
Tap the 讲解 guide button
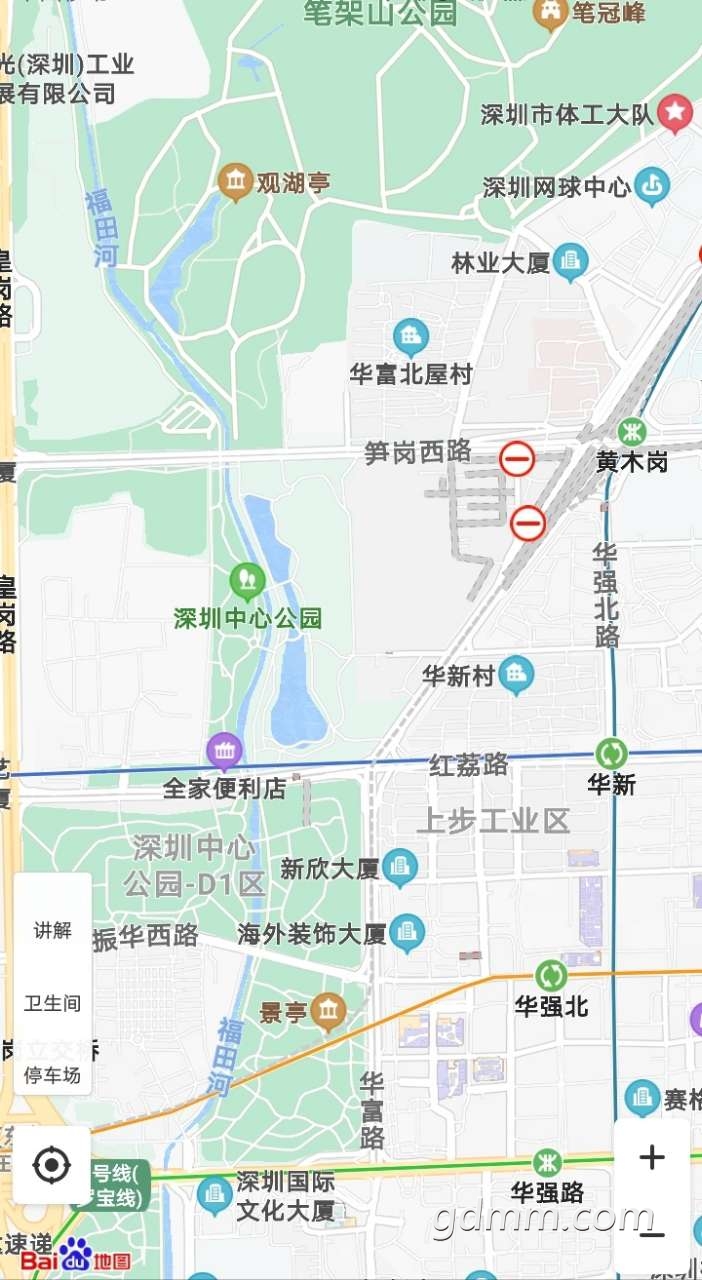point(53,930)
